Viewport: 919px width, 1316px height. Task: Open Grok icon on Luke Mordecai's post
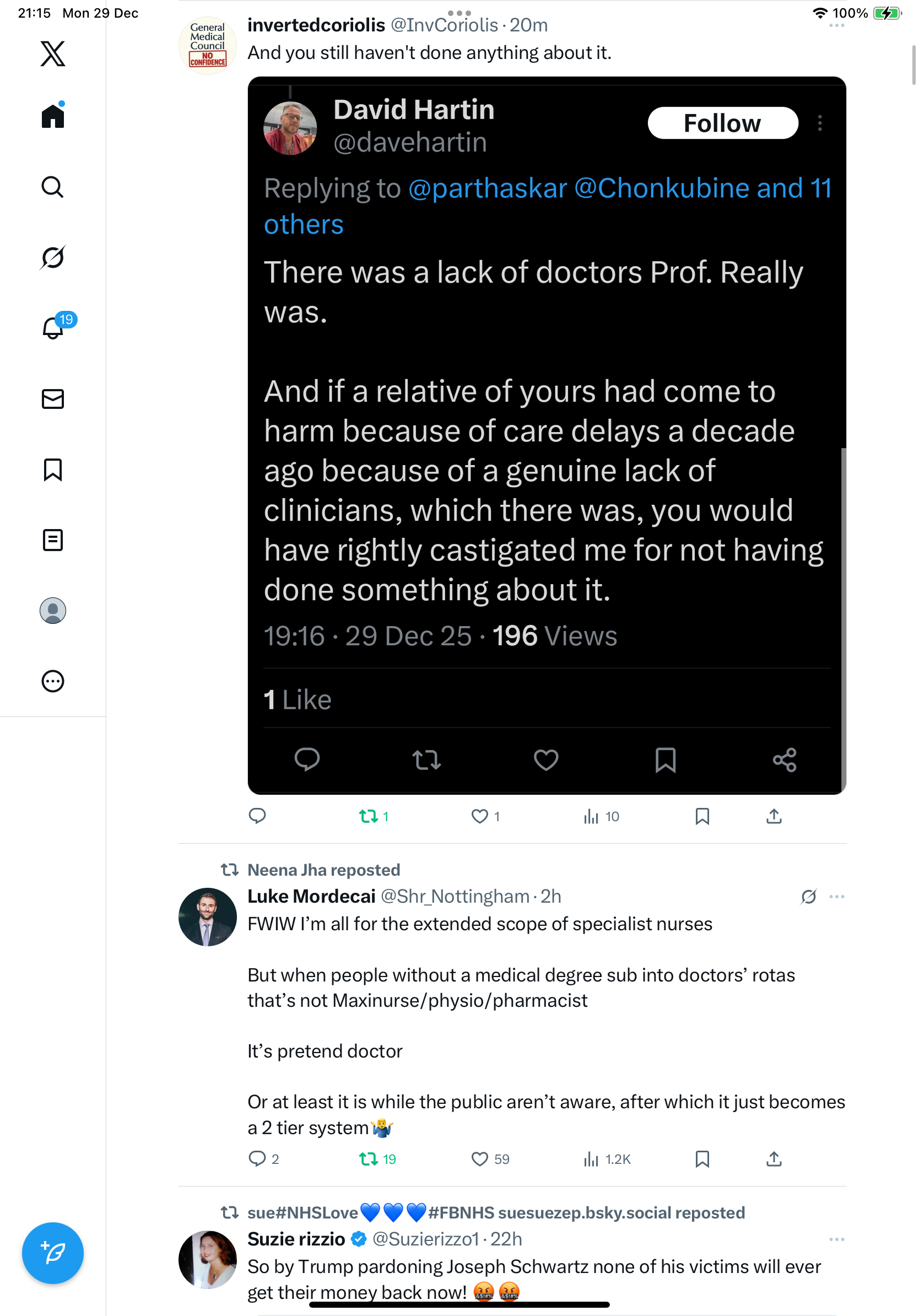tap(808, 897)
